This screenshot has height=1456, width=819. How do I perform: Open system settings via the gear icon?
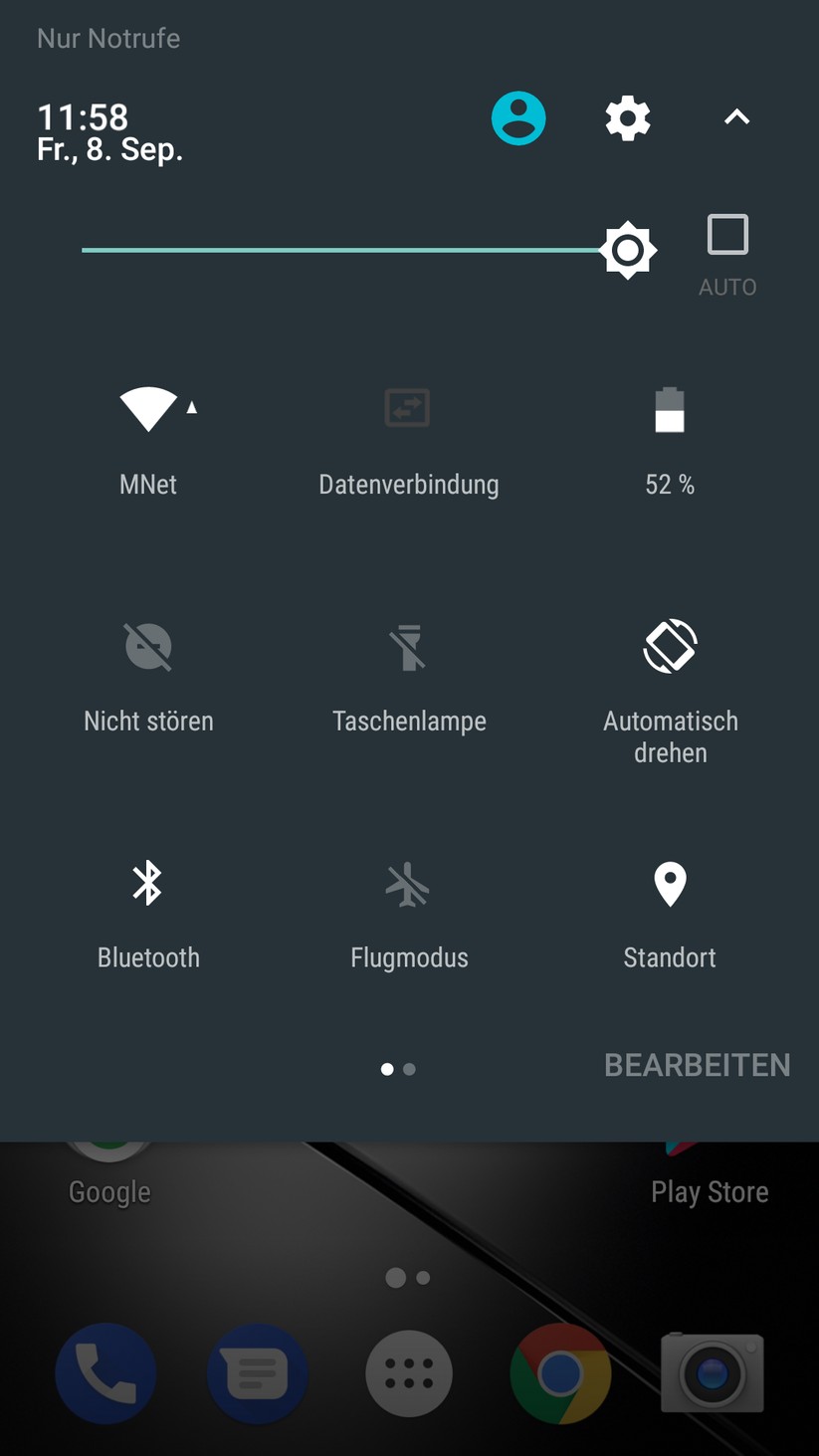pyautogui.click(x=628, y=118)
